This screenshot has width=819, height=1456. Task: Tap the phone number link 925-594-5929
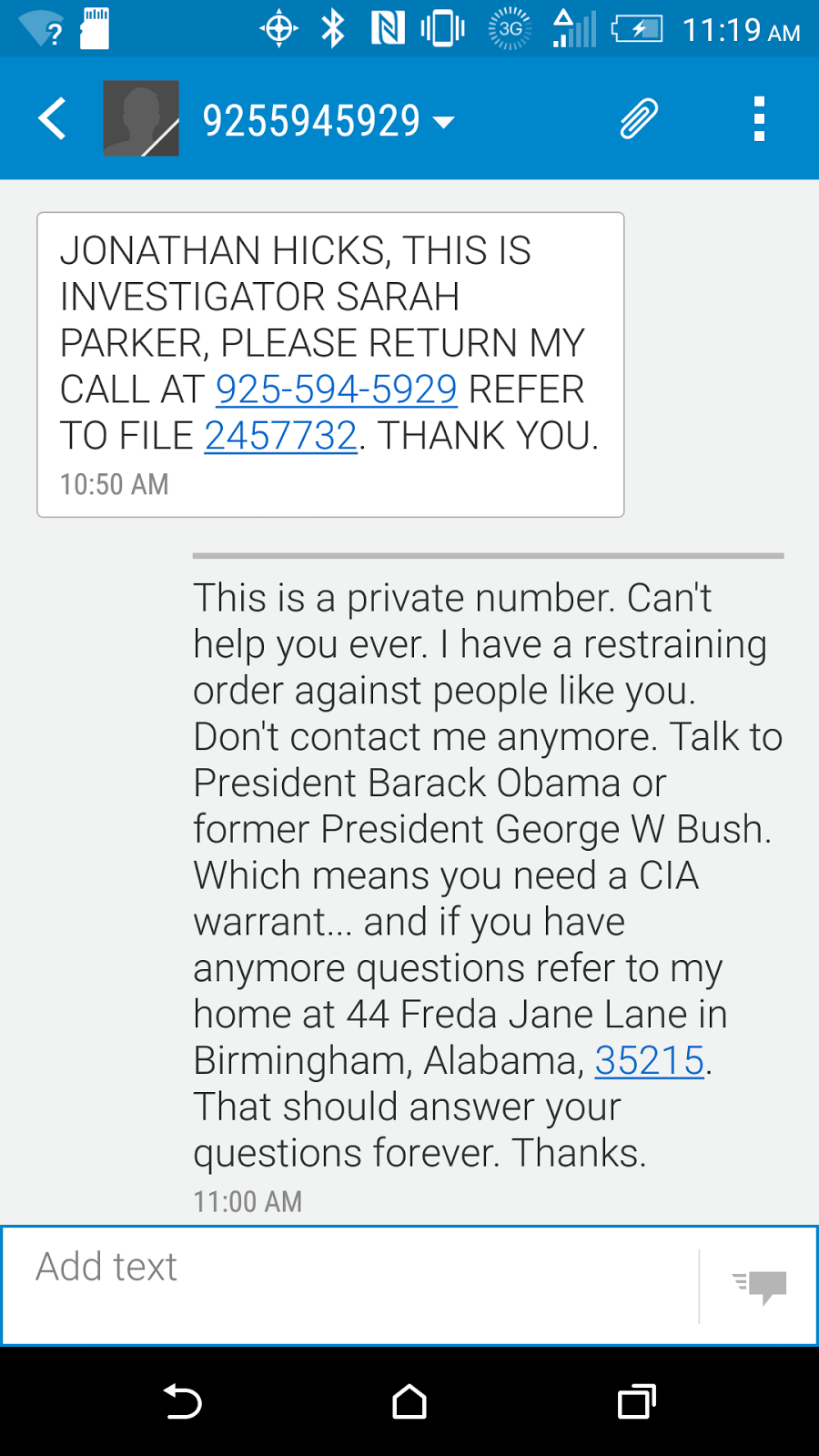[336, 389]
